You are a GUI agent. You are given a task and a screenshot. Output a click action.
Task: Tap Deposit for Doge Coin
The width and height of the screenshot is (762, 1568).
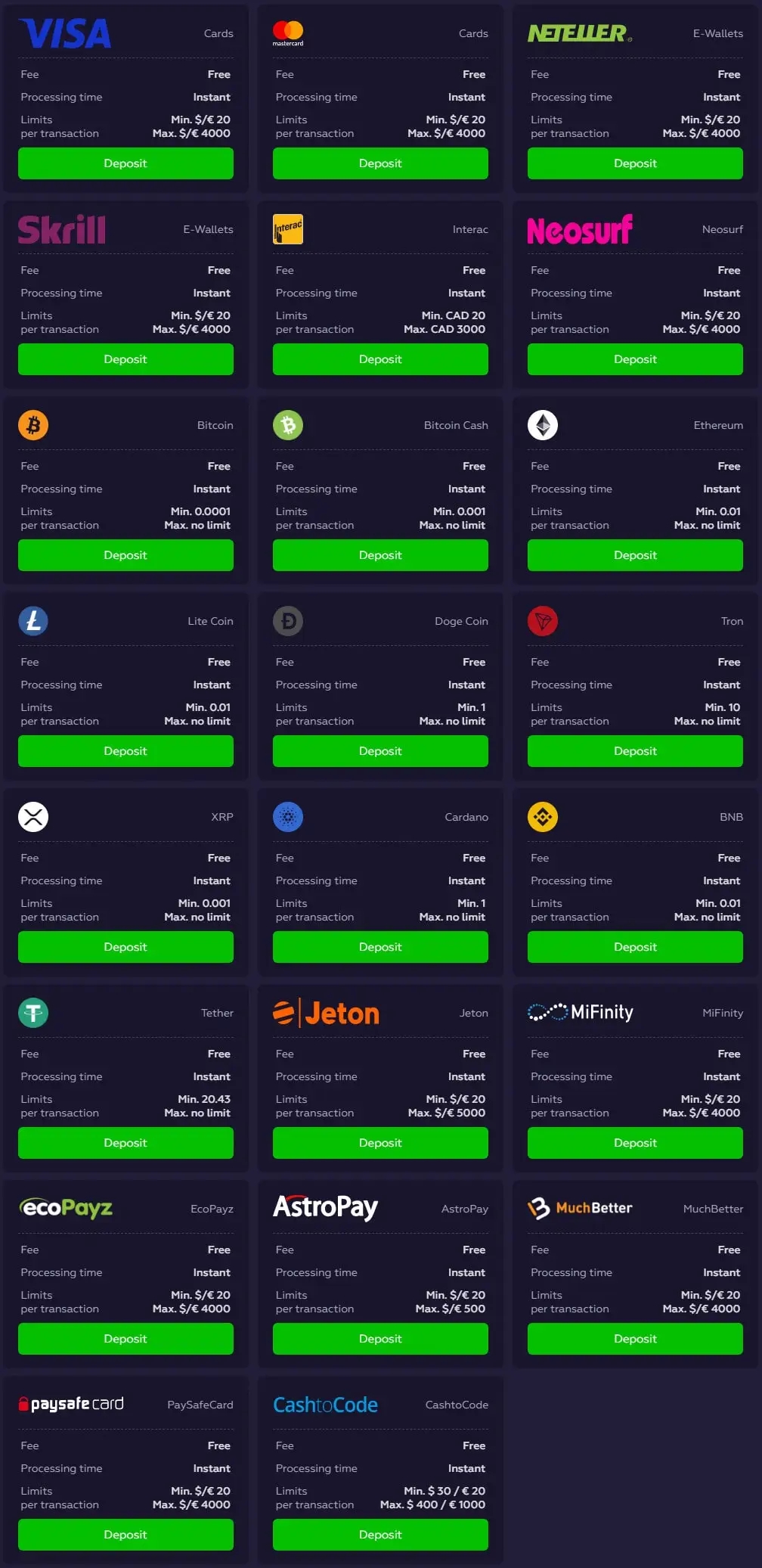380,751
